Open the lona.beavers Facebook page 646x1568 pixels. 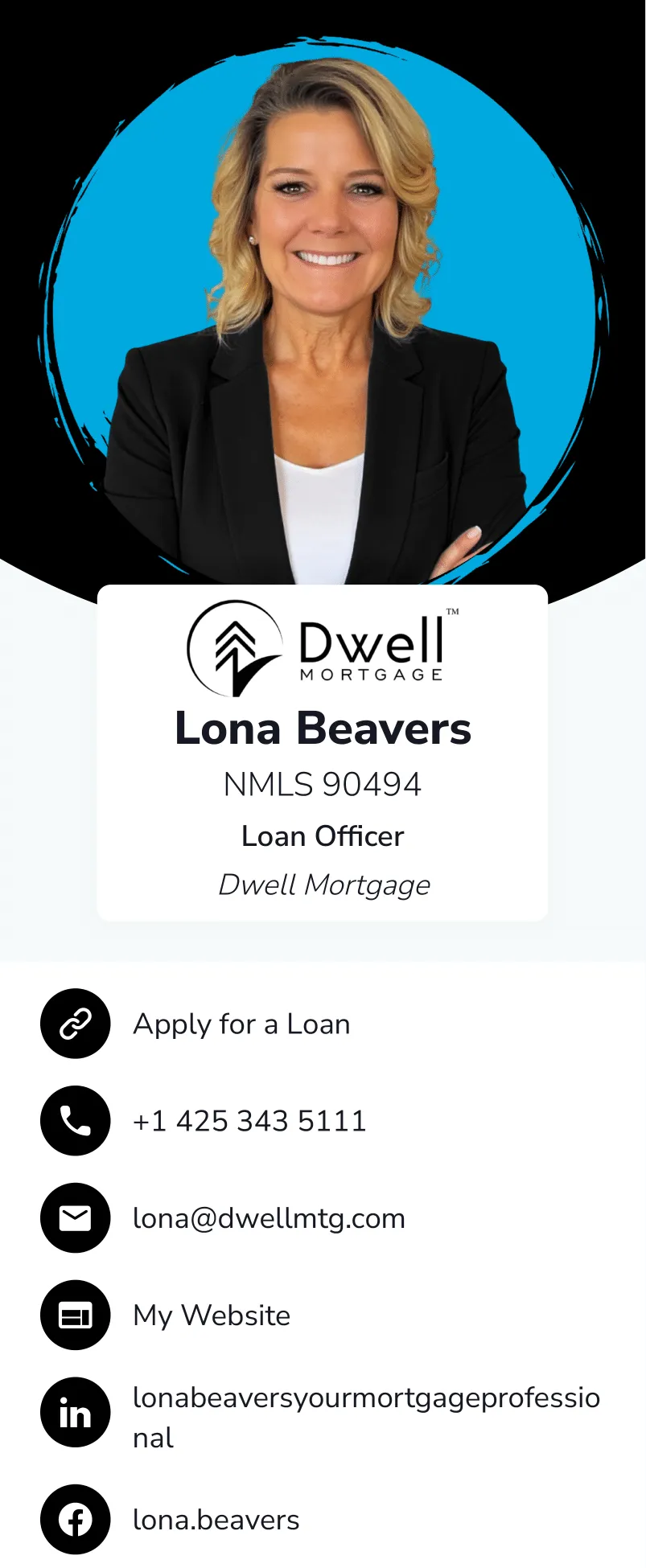click(216, 1520)
